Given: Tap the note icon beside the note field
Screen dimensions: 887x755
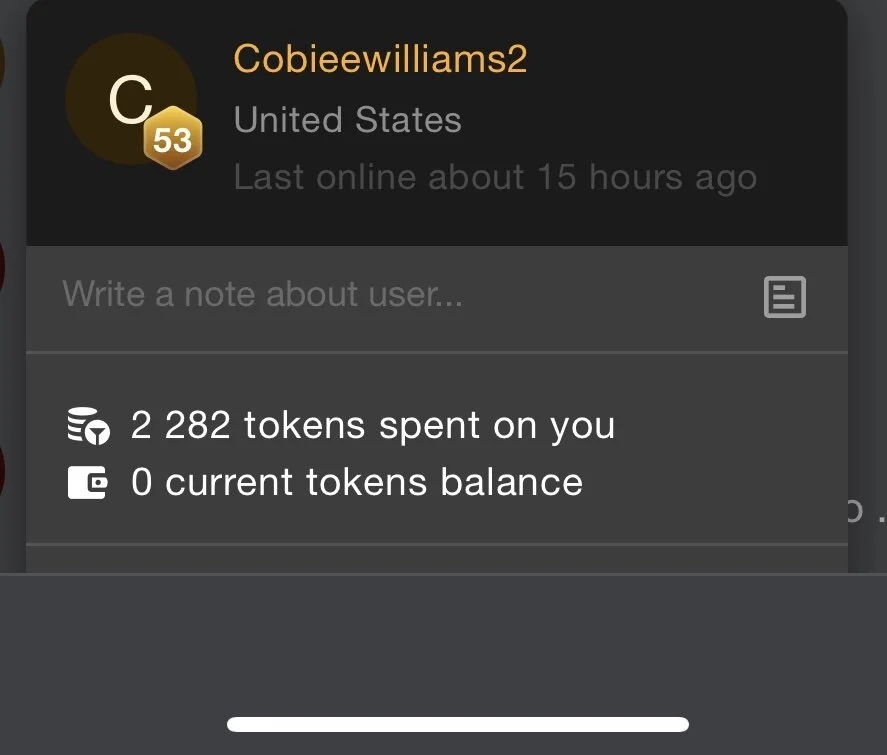Looking at the screenshot, I should [784, 297].
